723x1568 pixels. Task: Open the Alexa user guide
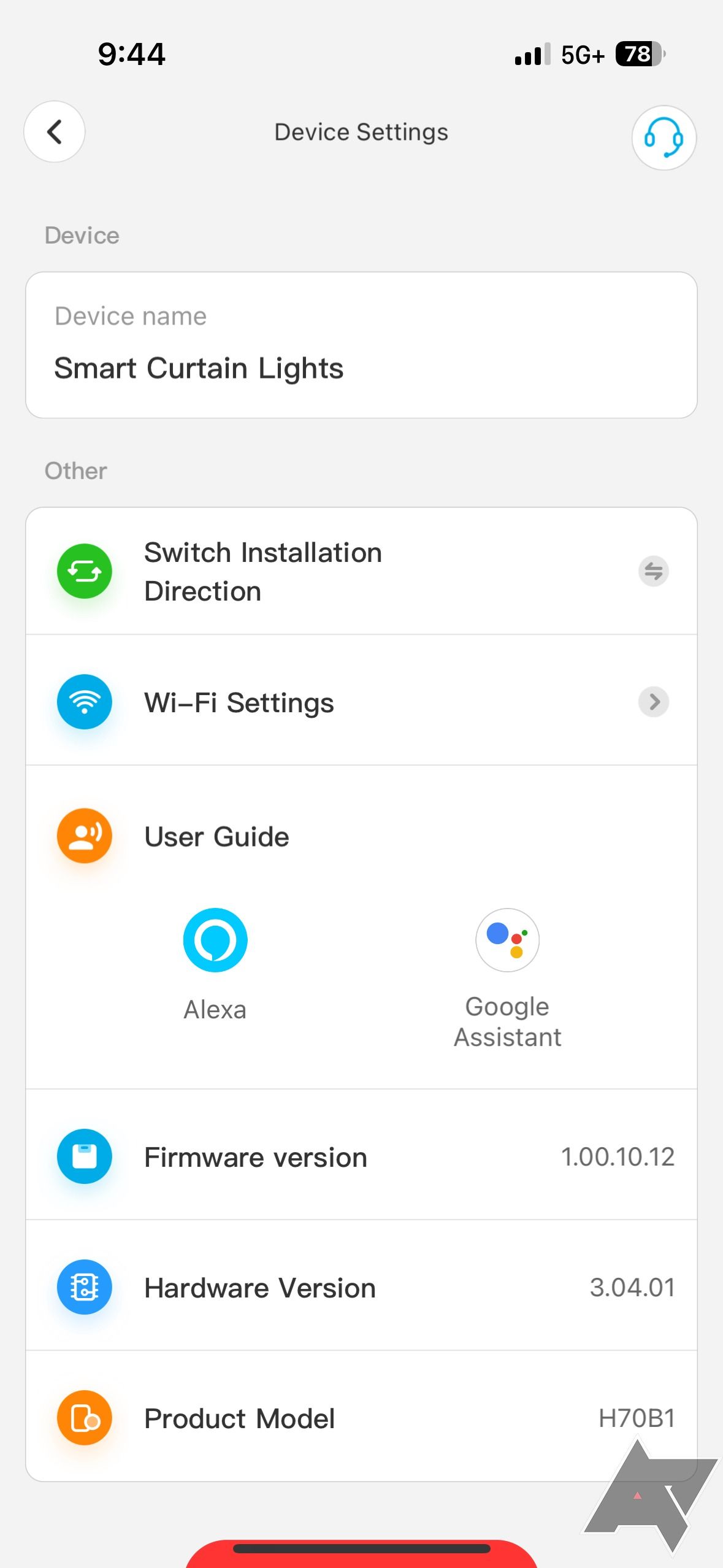click(x=215, y=941)
